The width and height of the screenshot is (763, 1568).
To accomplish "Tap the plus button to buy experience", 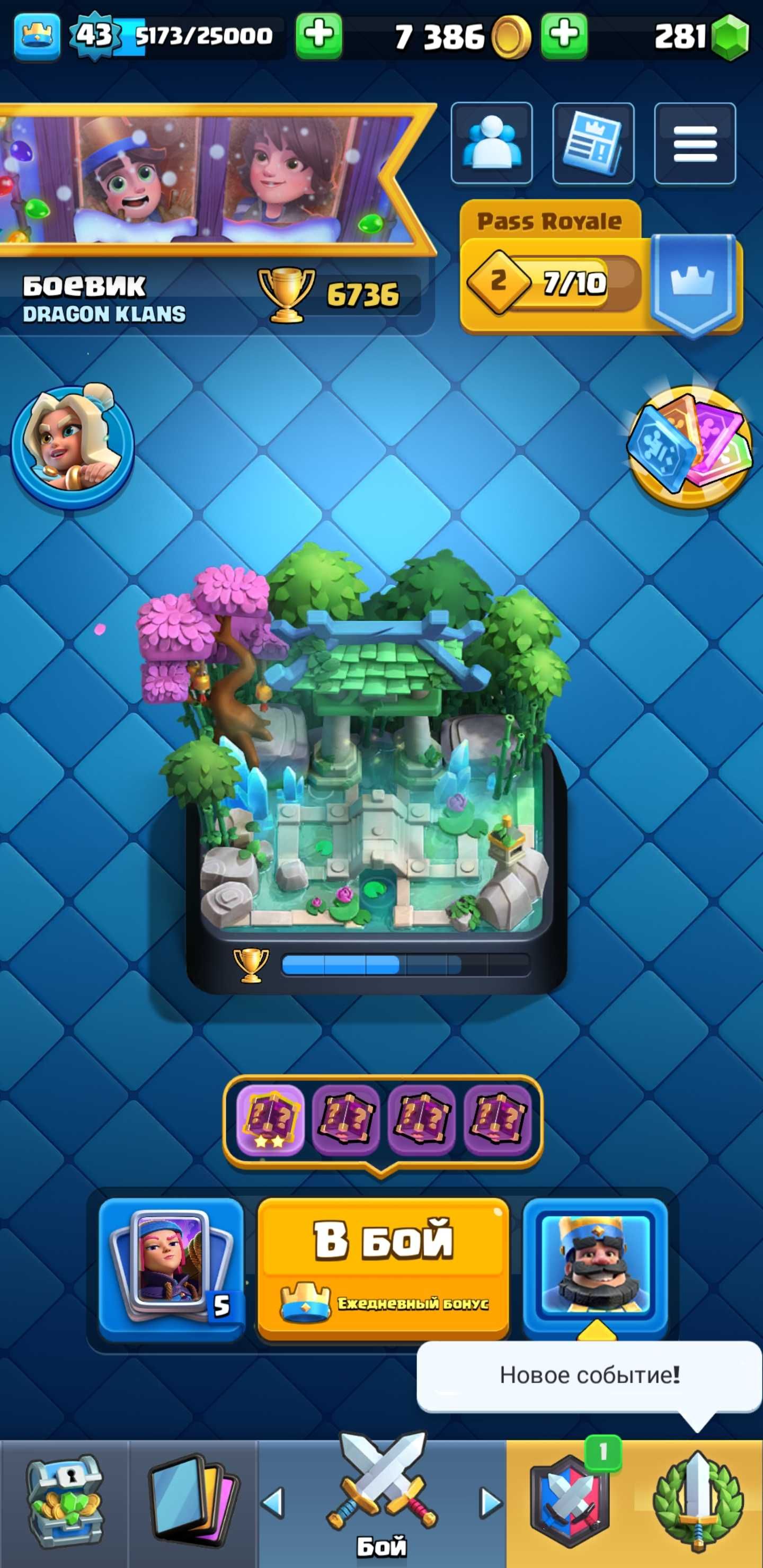I will click(x=319, y=36).
